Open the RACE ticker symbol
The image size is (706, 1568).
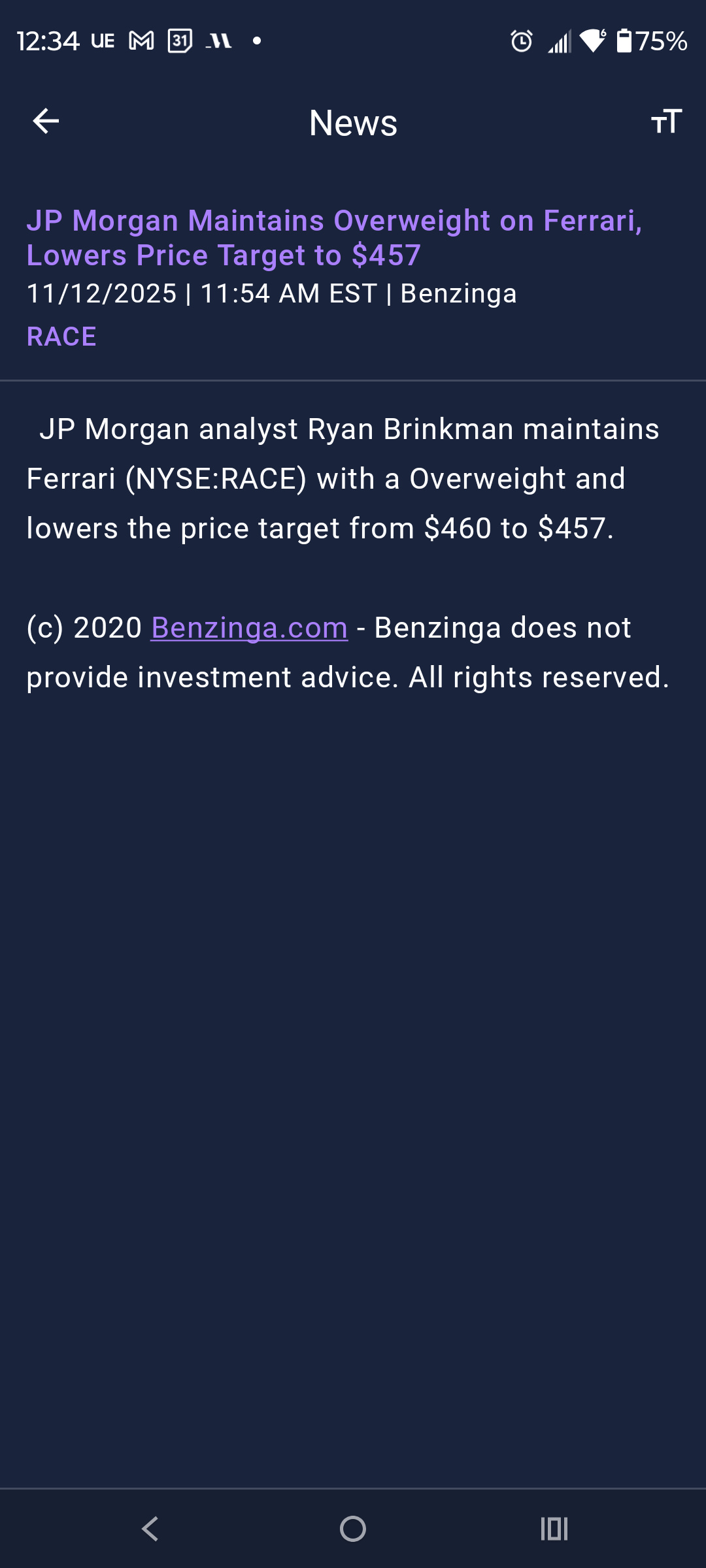click(x=61, y=337)
